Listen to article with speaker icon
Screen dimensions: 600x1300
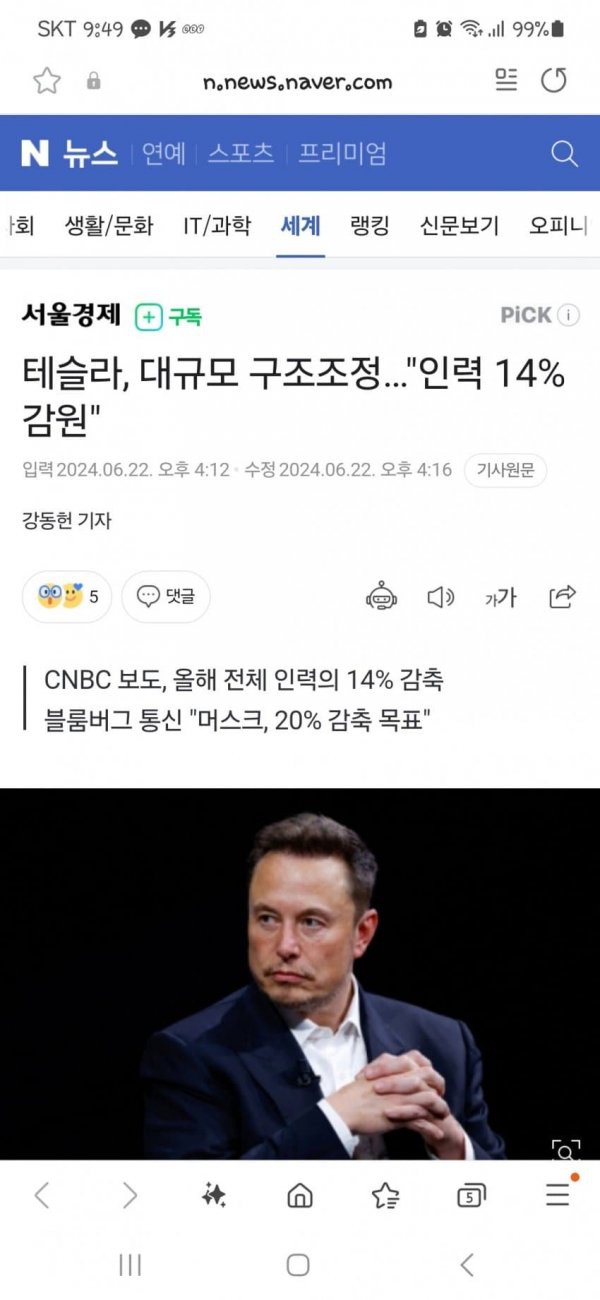[440, 597]
